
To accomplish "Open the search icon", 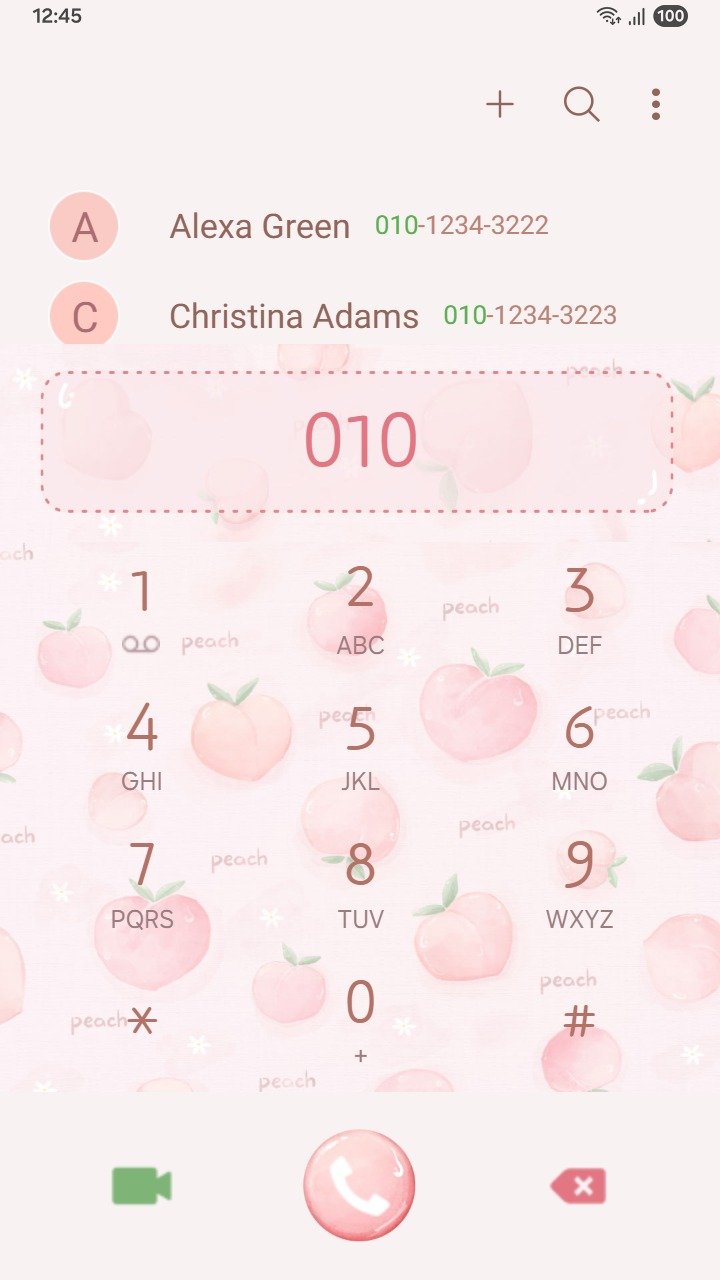I will click(x=581, y=104).
